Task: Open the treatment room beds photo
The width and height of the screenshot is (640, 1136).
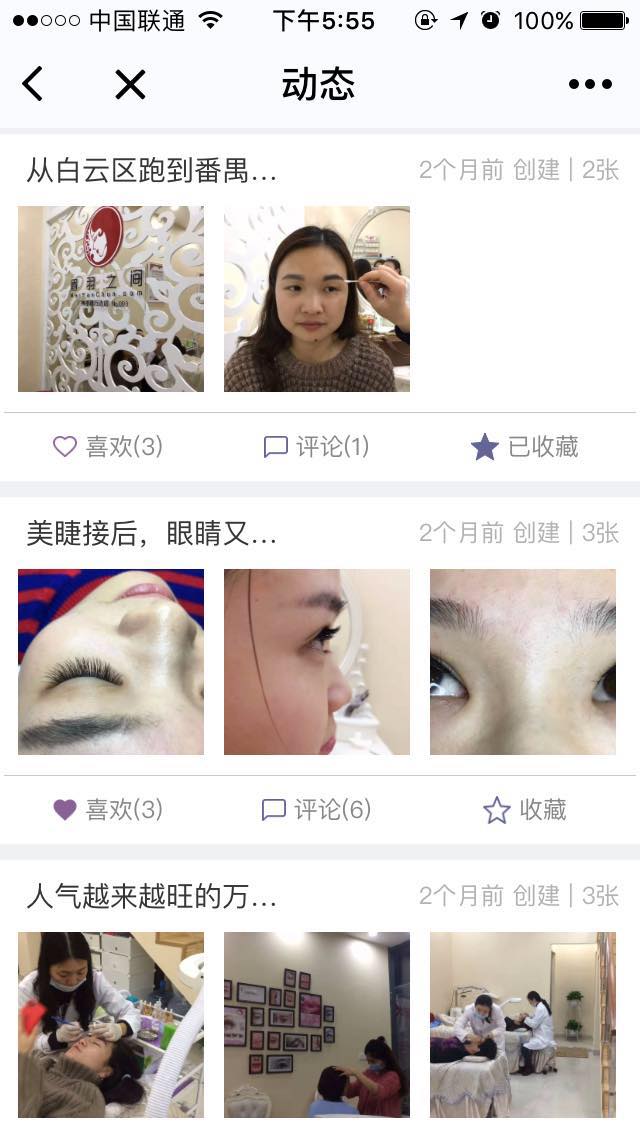Action: (523, 1024)
